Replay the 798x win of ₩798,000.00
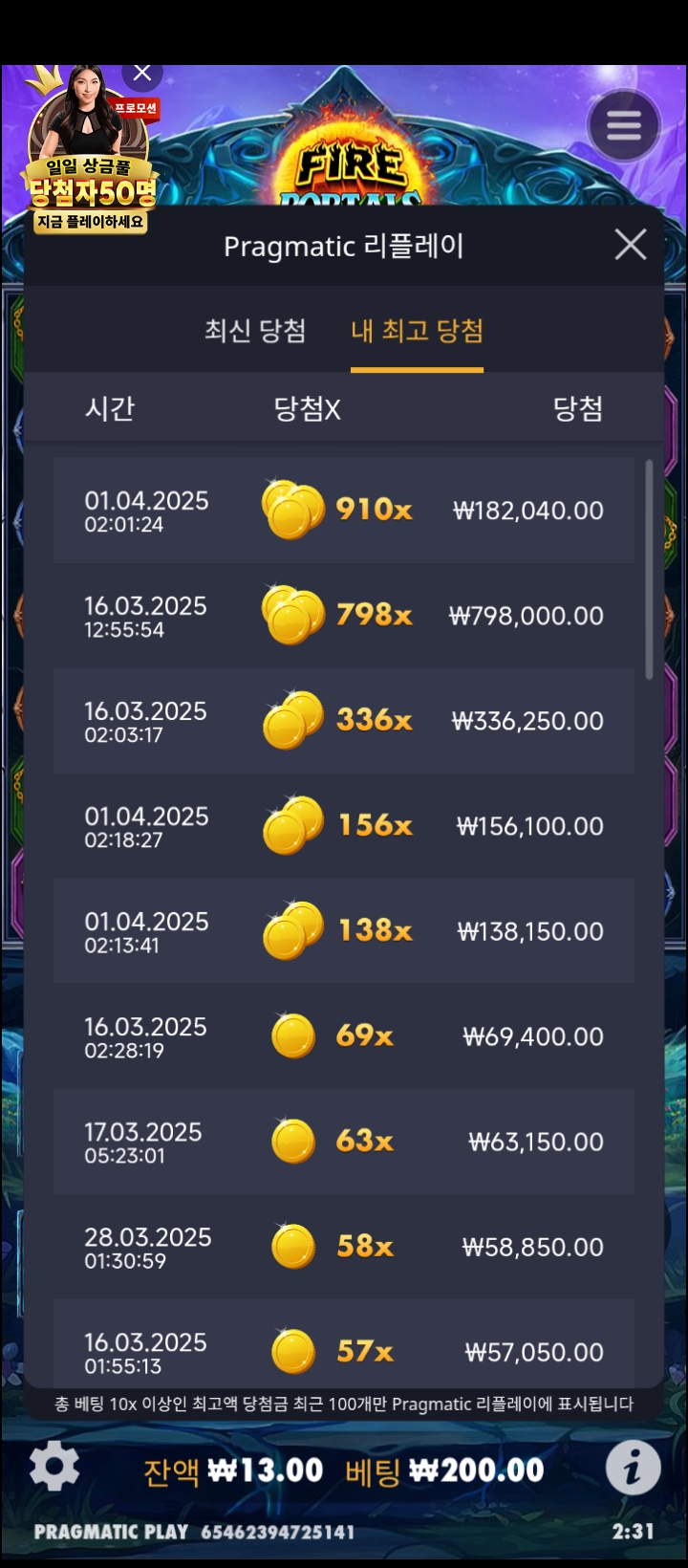Image resolution: width=688 pixels, height=1568 pixels. (x=344, y=615)
